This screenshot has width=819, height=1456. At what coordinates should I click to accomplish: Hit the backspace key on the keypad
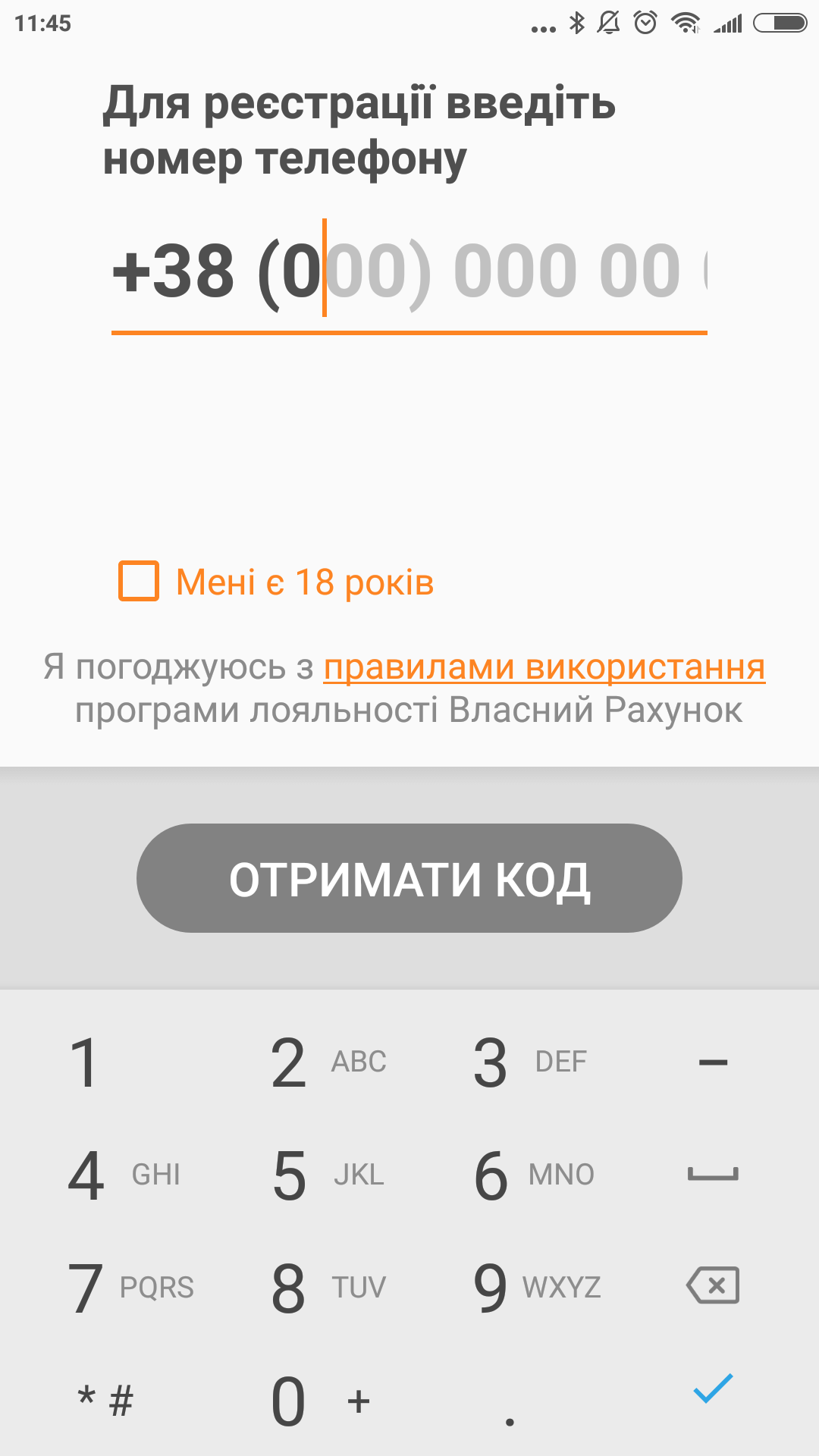(713, 1286)
